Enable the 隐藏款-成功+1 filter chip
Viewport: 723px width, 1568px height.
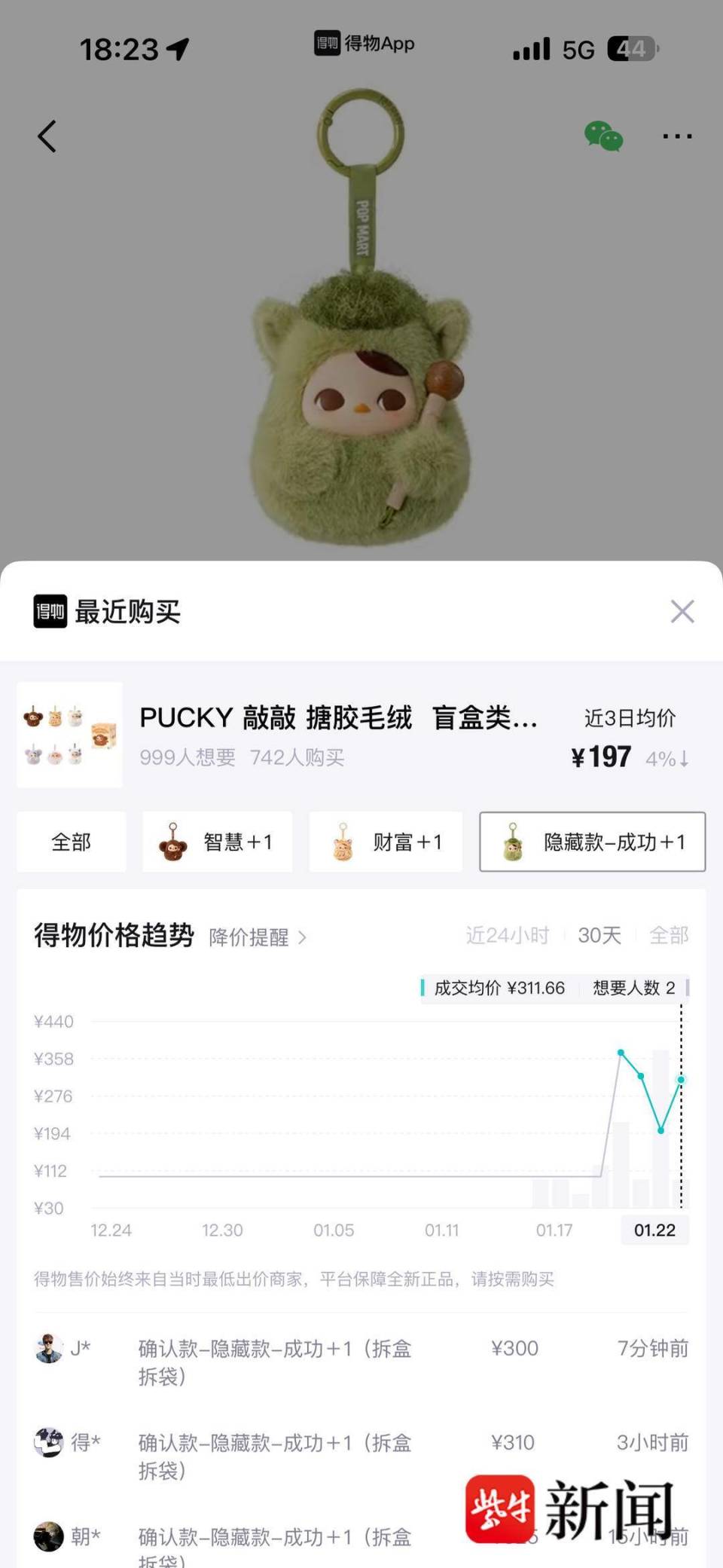click(x=592, y=842)
